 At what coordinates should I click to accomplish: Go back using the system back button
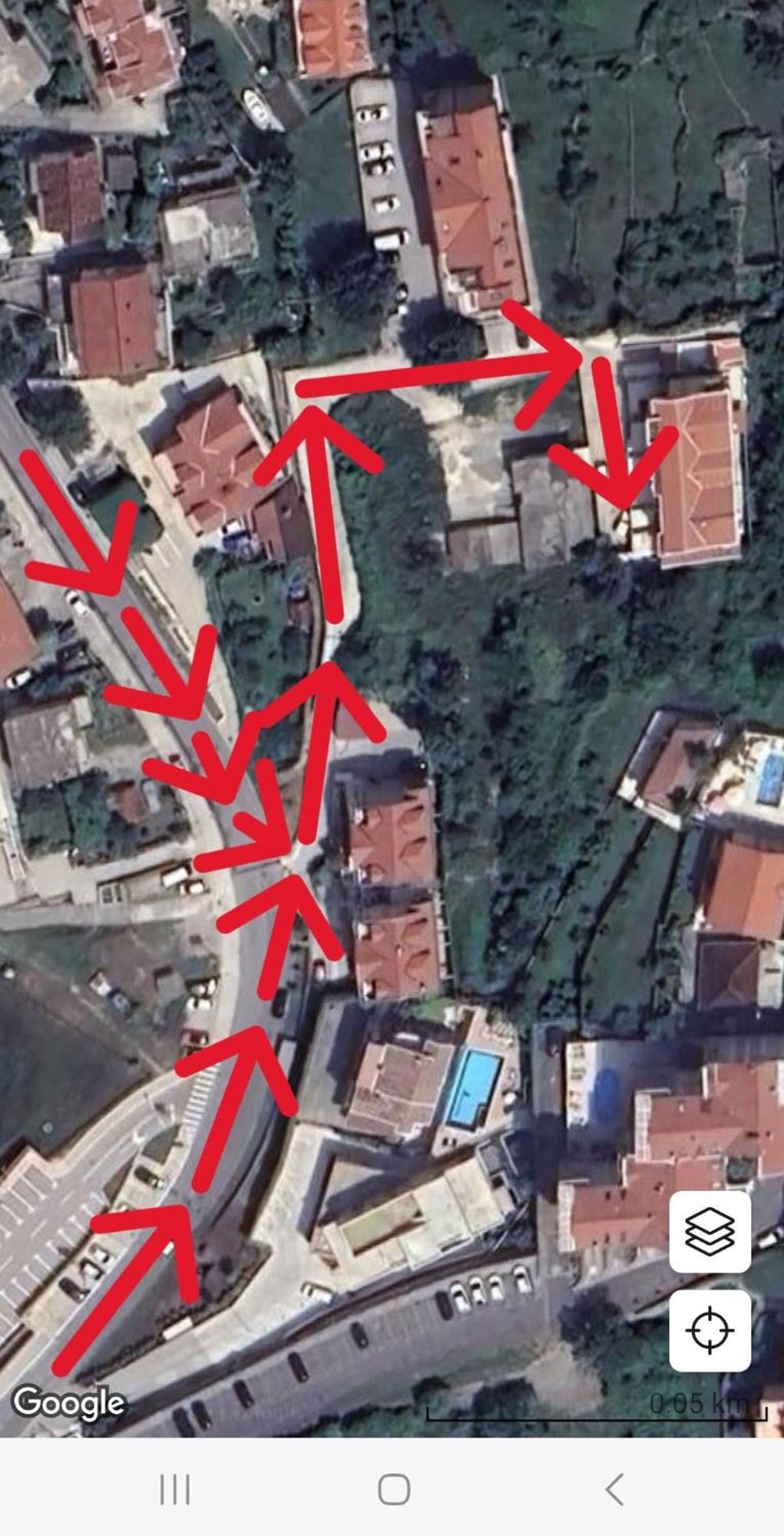click(614, 1489)
